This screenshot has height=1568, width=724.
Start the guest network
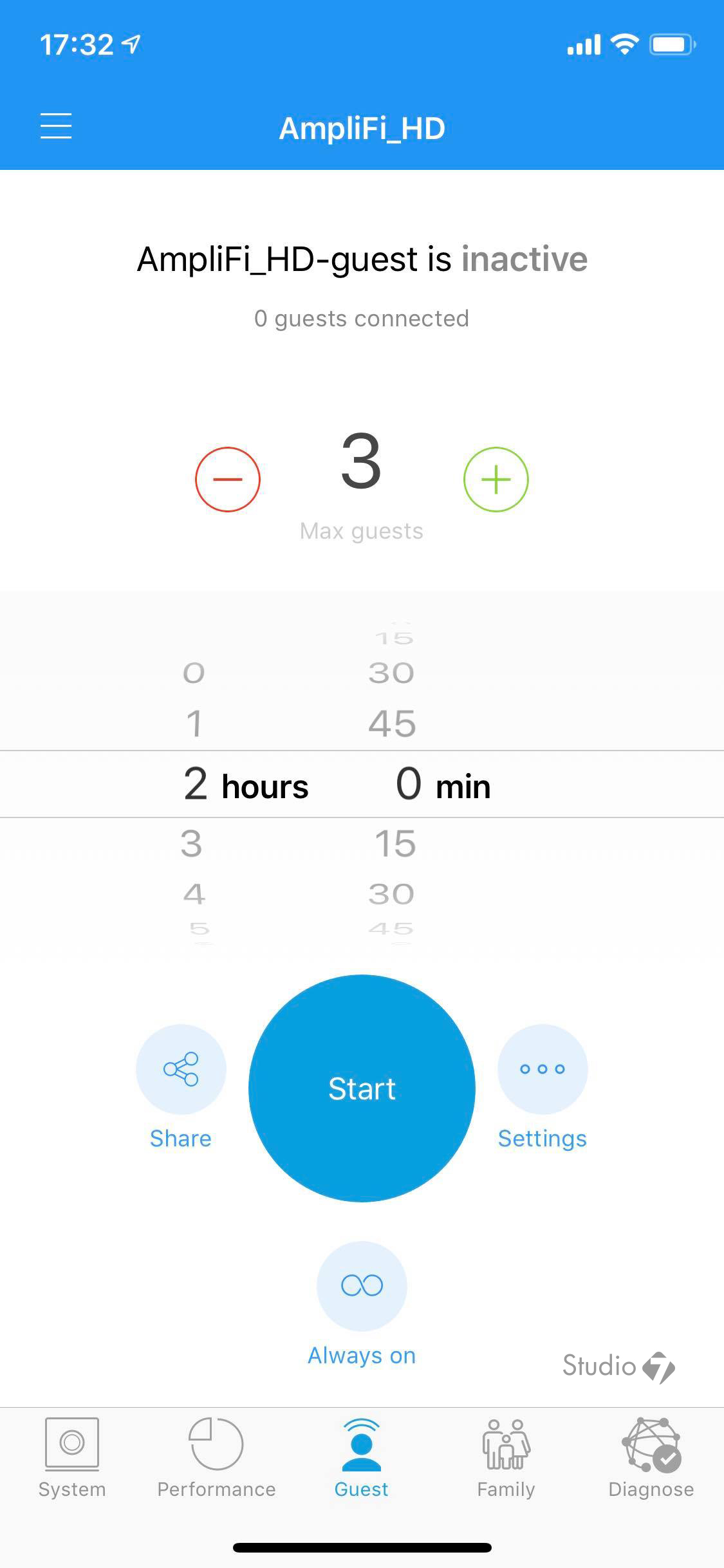pos(362,1088)
